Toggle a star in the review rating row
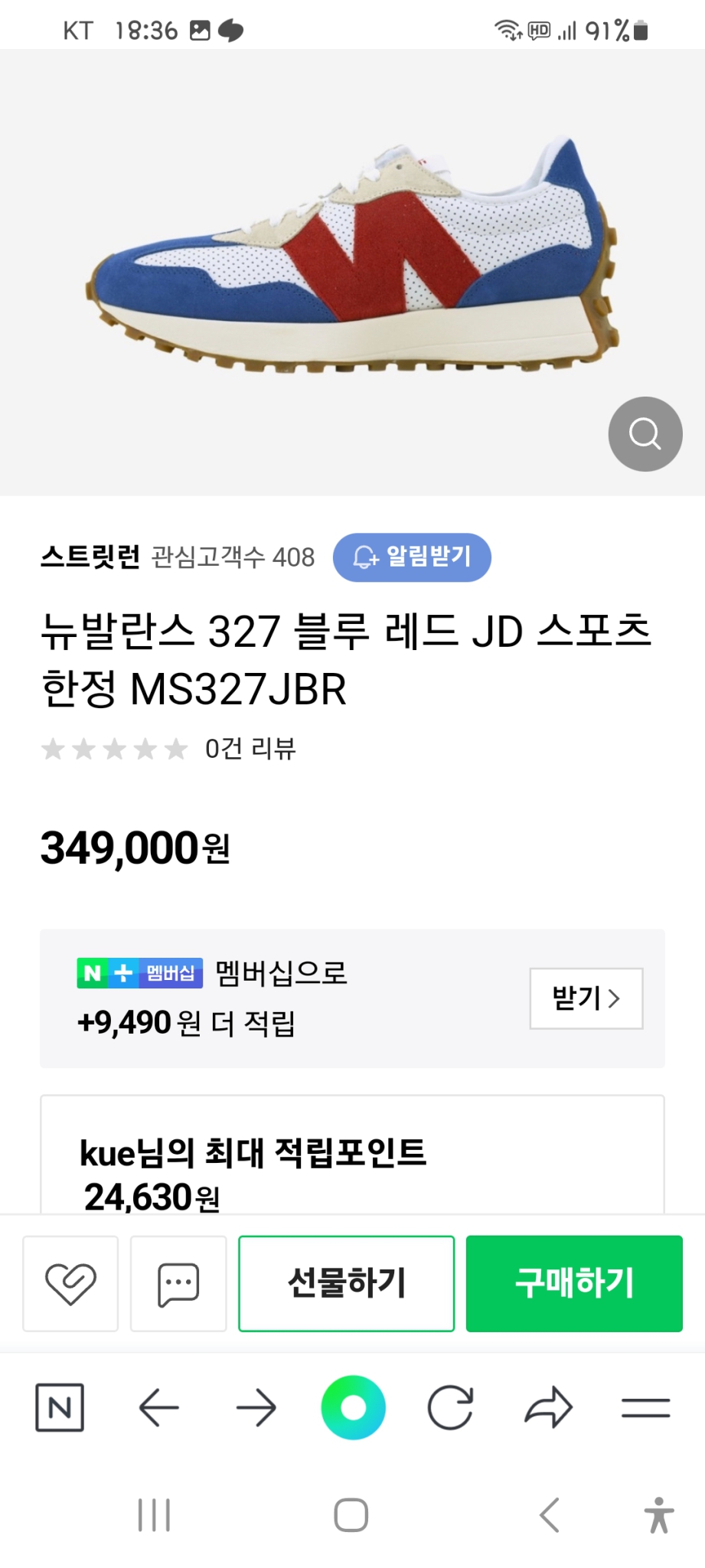This screenshot has width=705, height=1568. (113, 749)
